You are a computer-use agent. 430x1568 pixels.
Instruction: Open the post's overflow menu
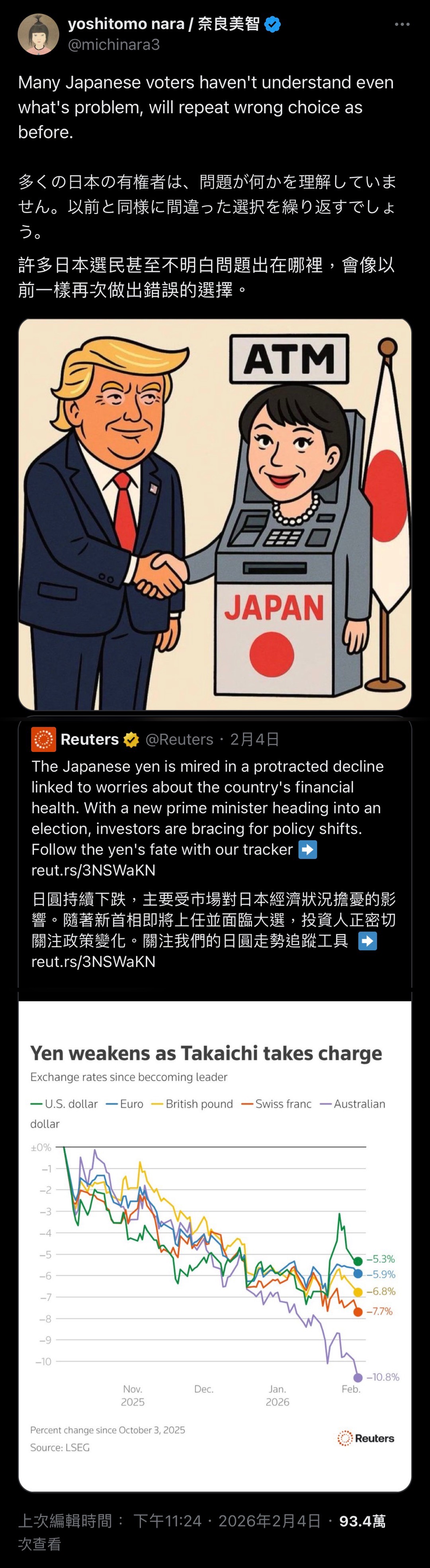tap(402, 24)
